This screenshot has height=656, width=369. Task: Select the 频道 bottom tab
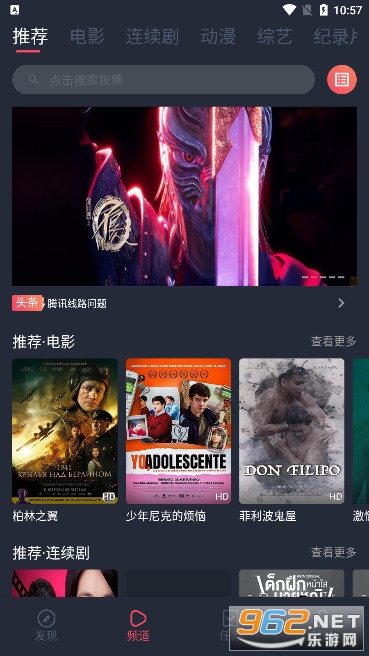point(138,626)
